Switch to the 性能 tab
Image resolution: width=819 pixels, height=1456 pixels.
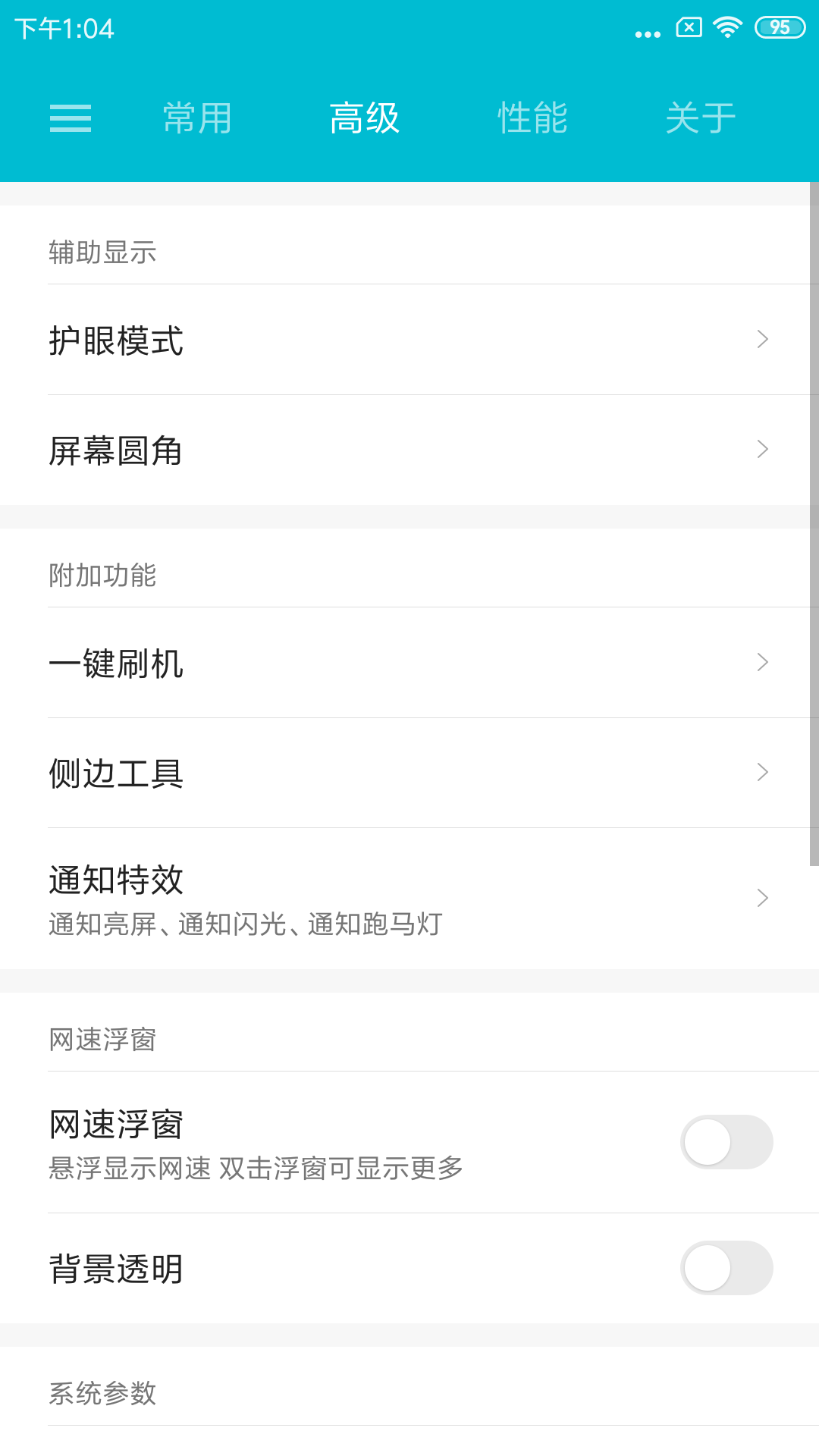click(x=532, y=118)
